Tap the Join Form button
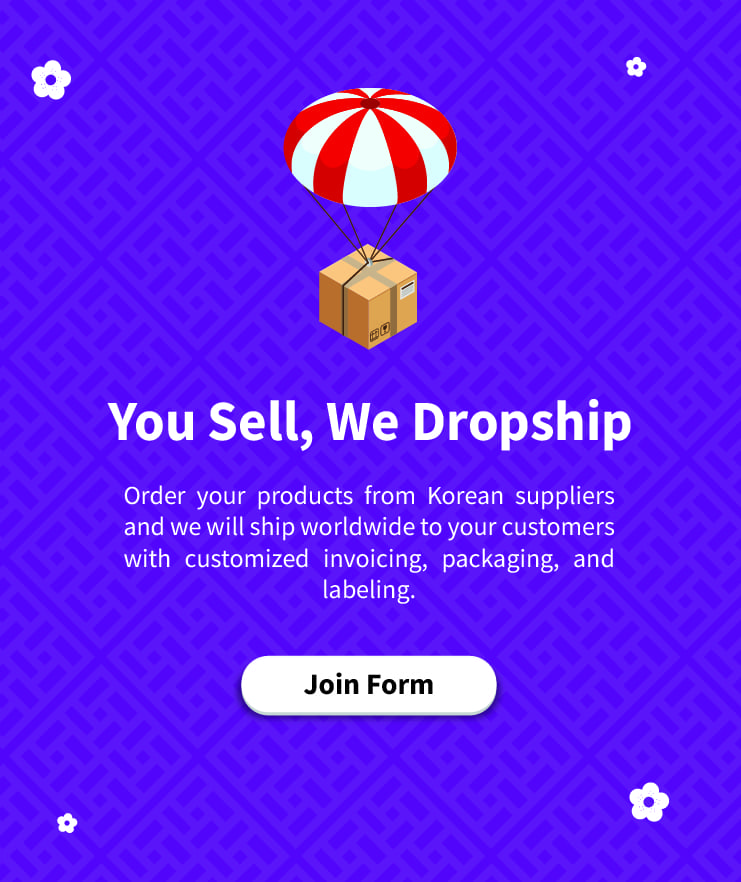Viewport: 741px width, 882px height. [369, 685]
